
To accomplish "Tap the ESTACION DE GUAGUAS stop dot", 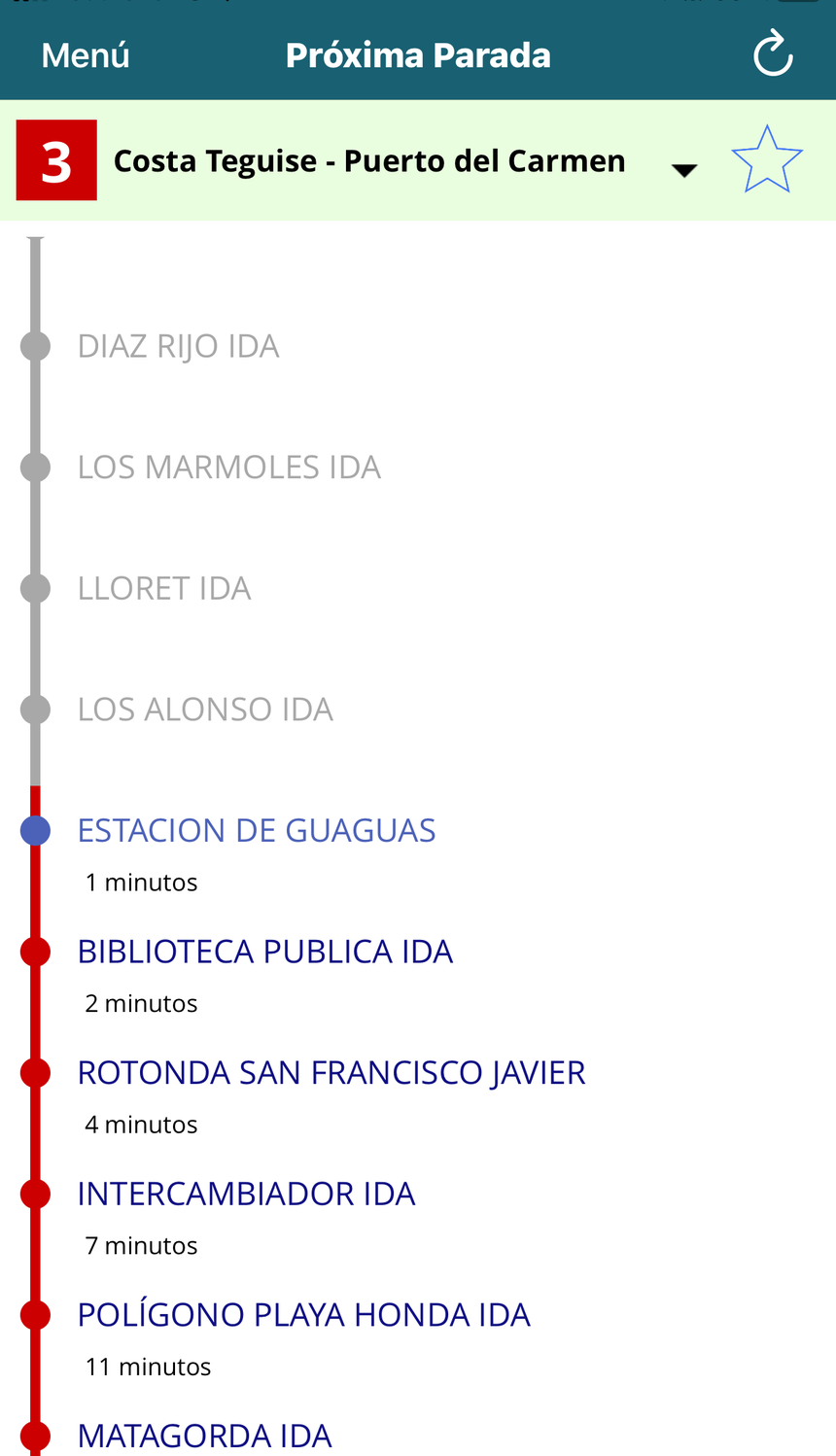I will (x=34, y=829).
